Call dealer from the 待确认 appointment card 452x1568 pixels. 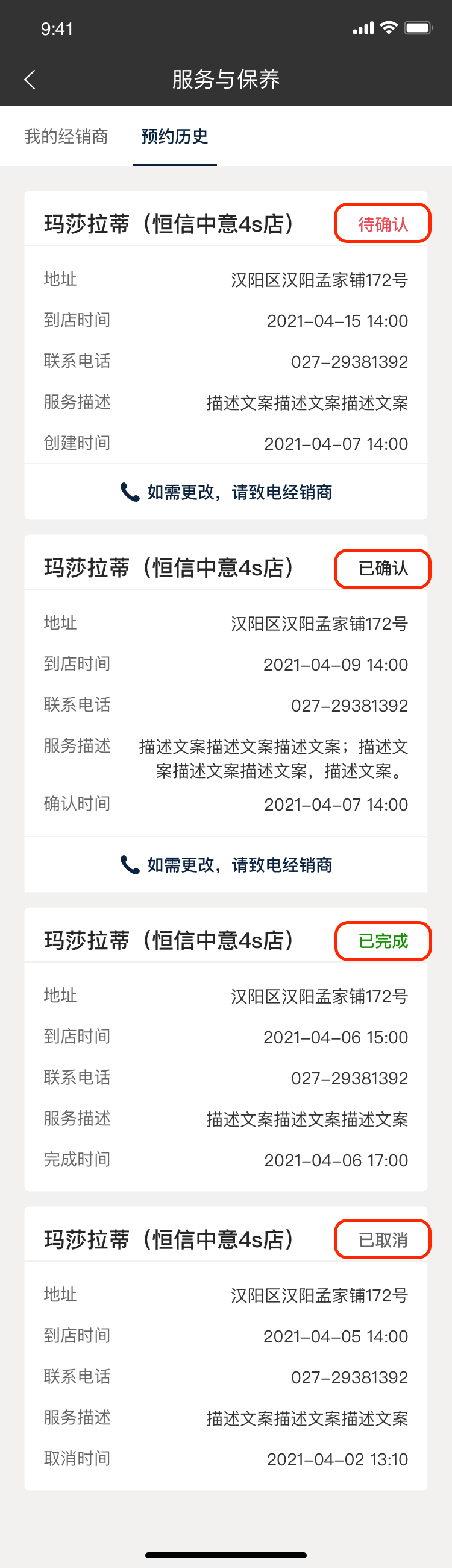click(x=225, y=492)
